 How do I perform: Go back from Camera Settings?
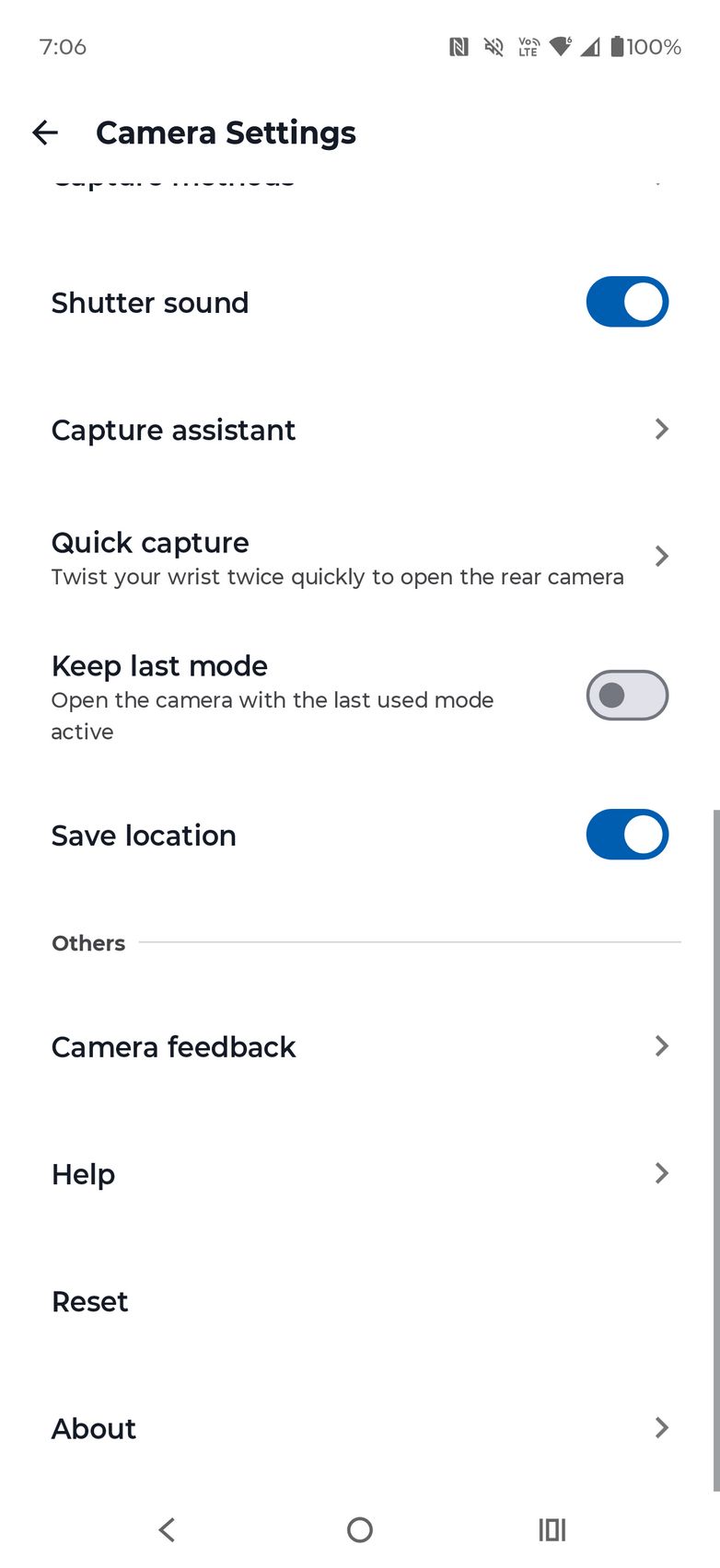pos(45,133)
